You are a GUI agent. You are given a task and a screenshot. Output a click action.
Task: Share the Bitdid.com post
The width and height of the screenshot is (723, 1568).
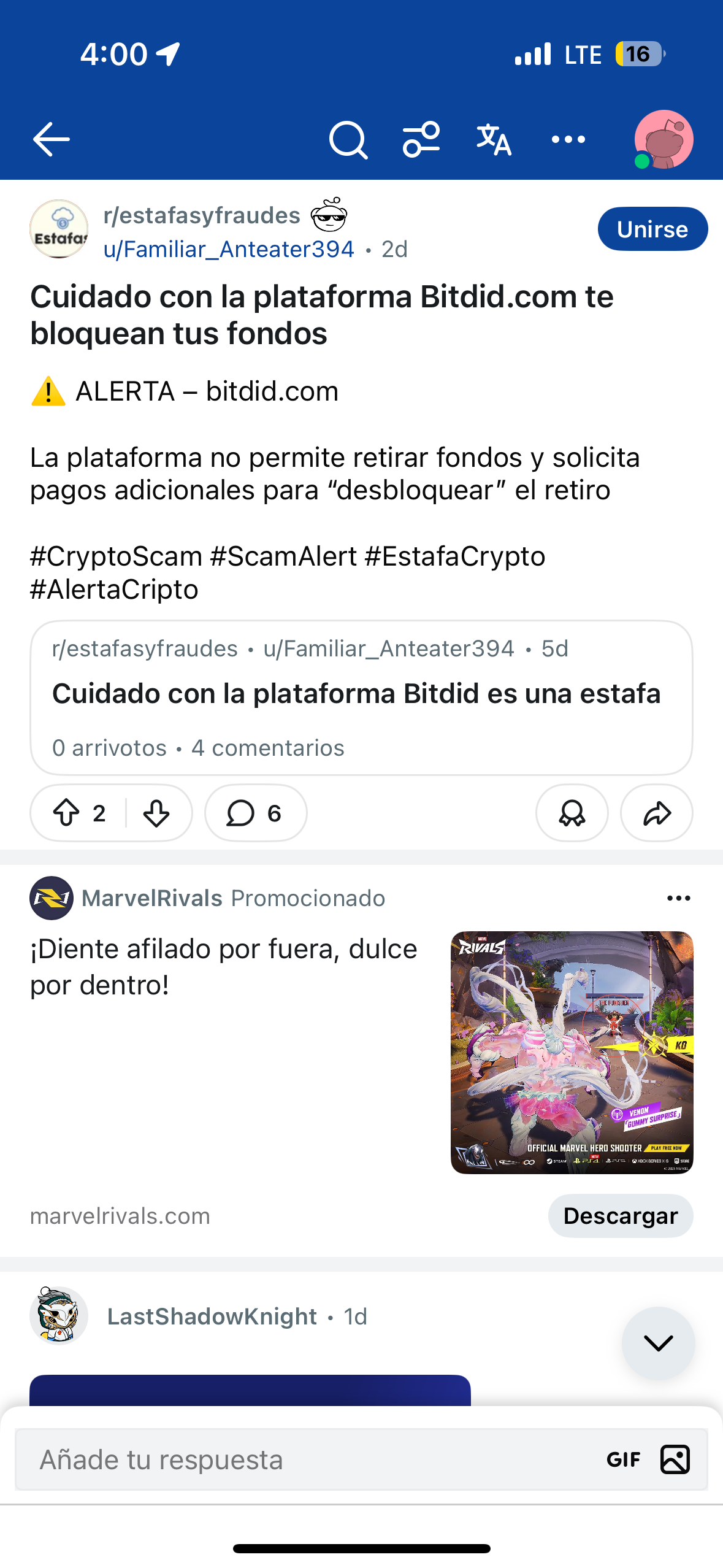tap(656, 813)
